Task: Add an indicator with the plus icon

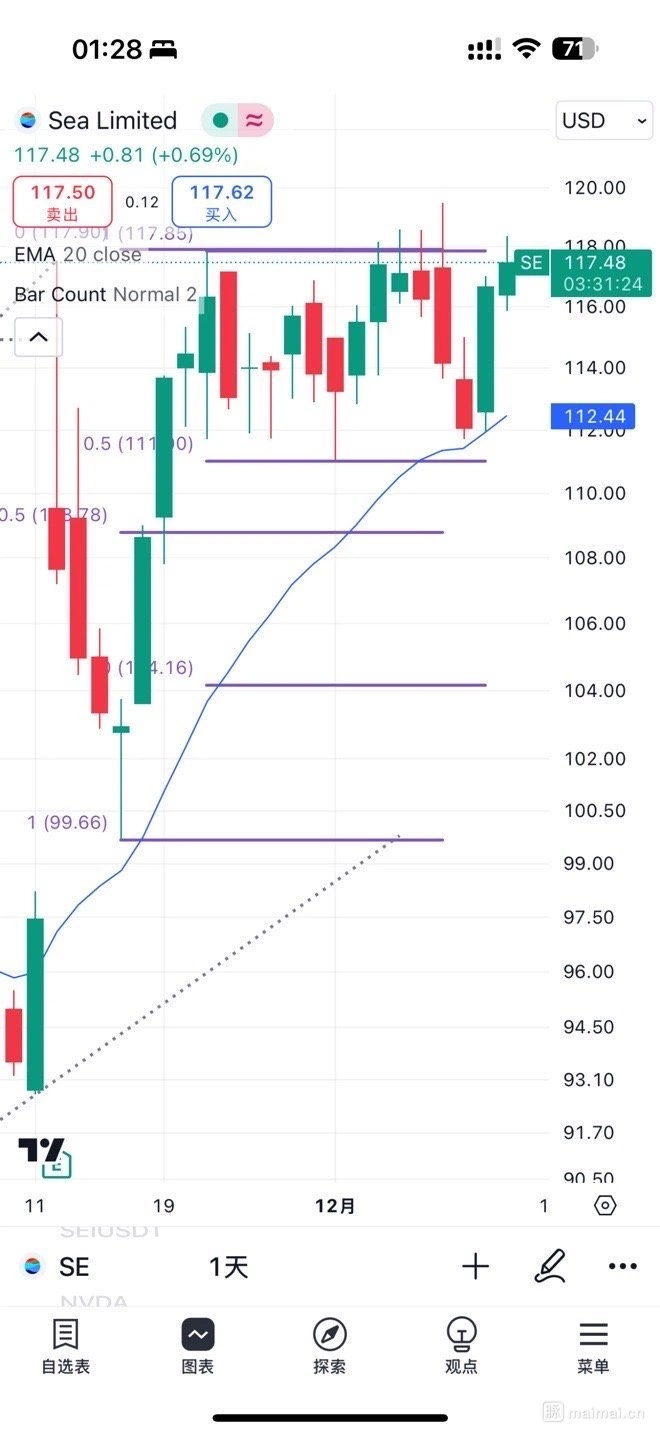Action: pos(476,1267)
